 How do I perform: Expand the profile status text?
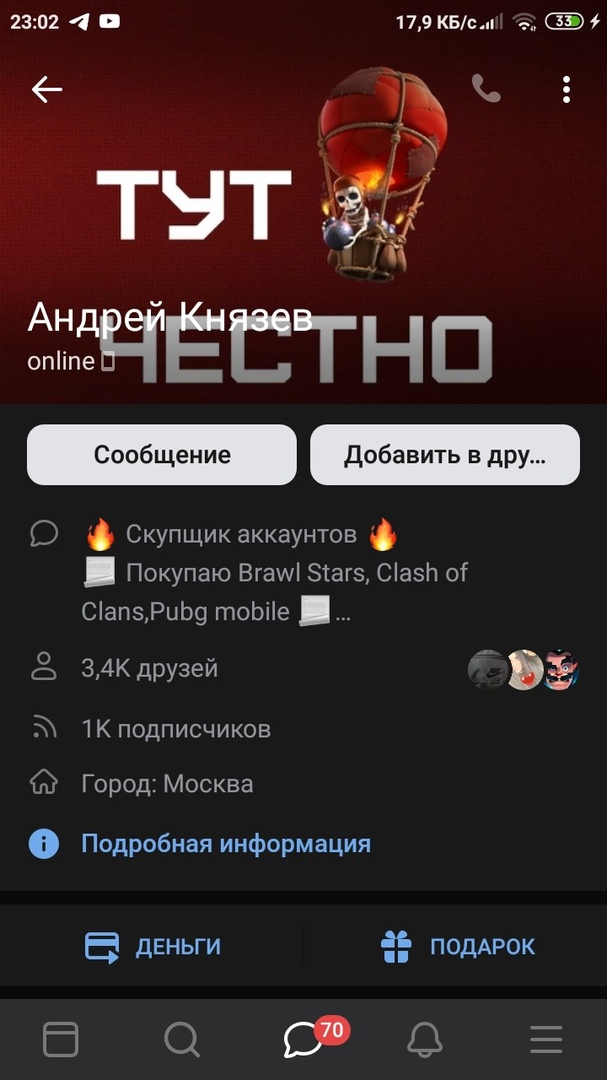pos(274,573)
